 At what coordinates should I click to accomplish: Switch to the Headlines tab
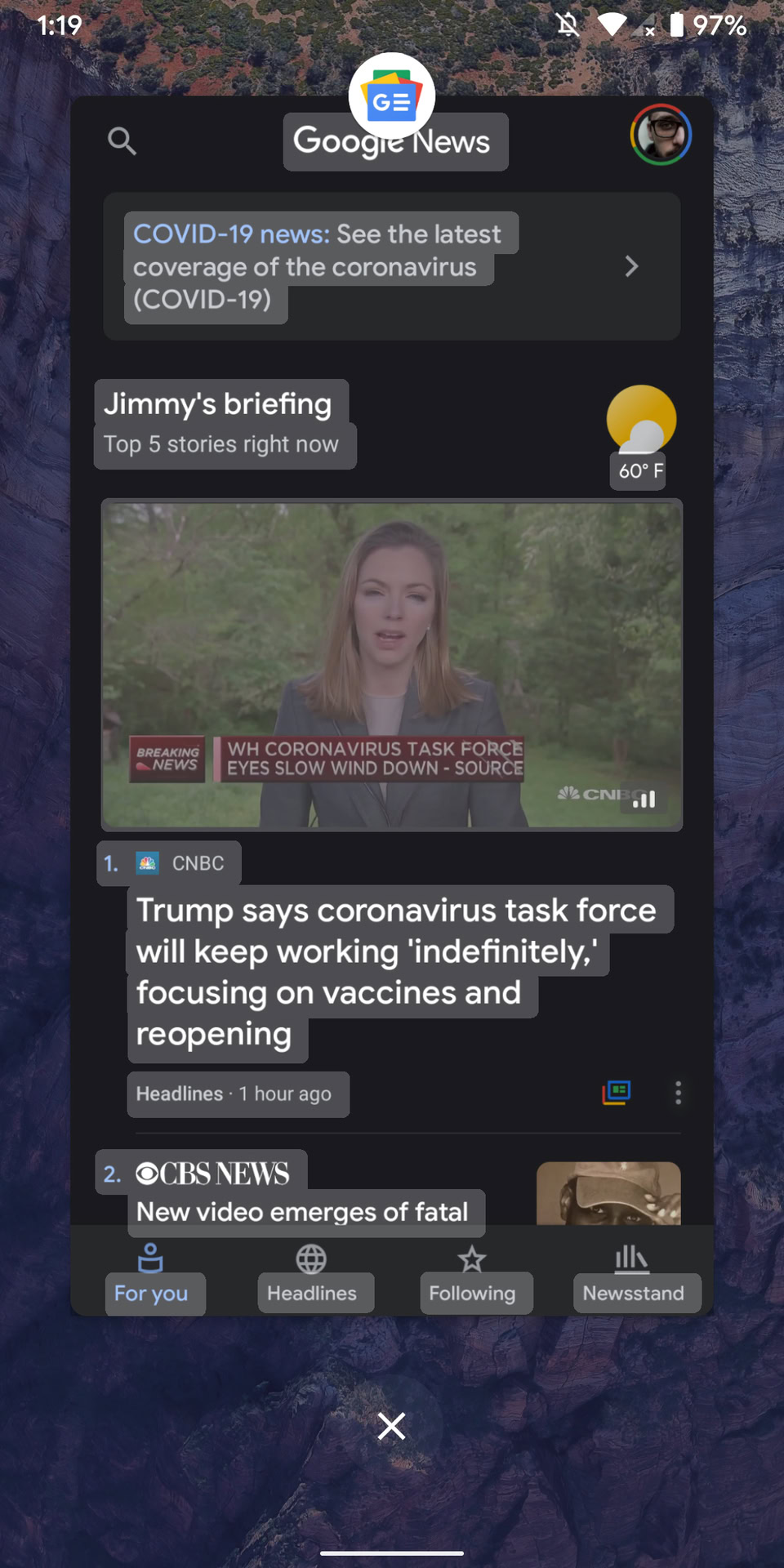(312, 1274)
